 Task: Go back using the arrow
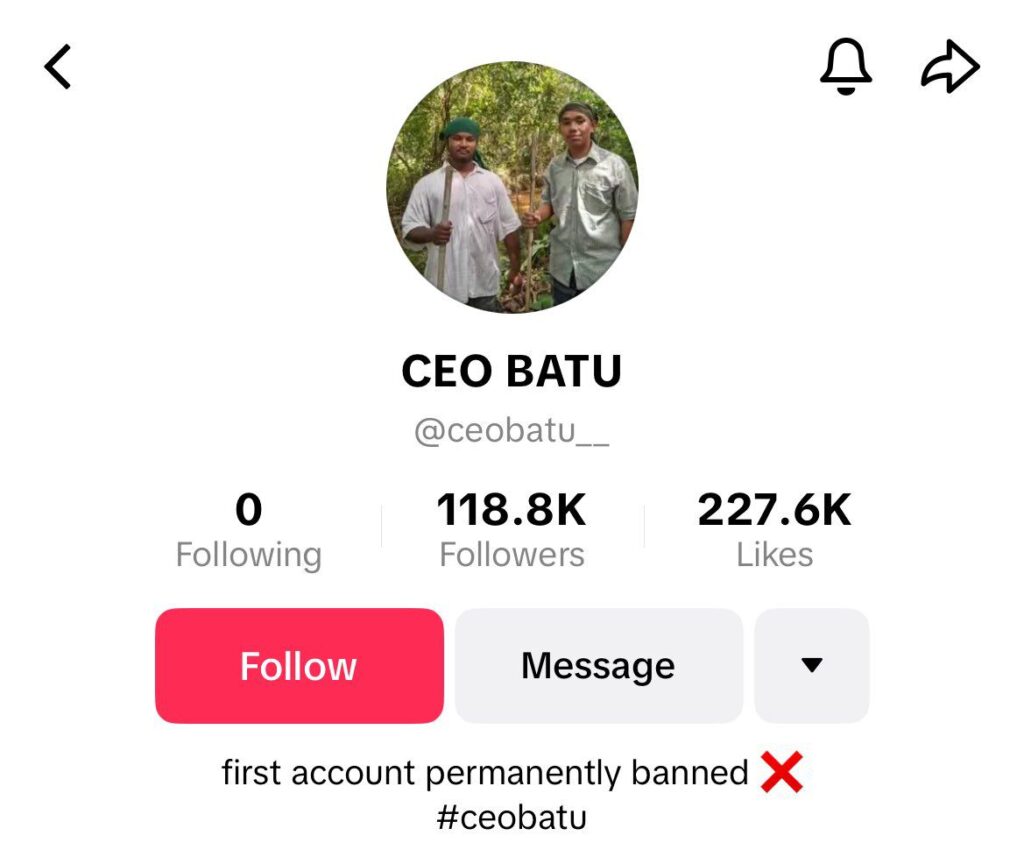pos(58,68)
